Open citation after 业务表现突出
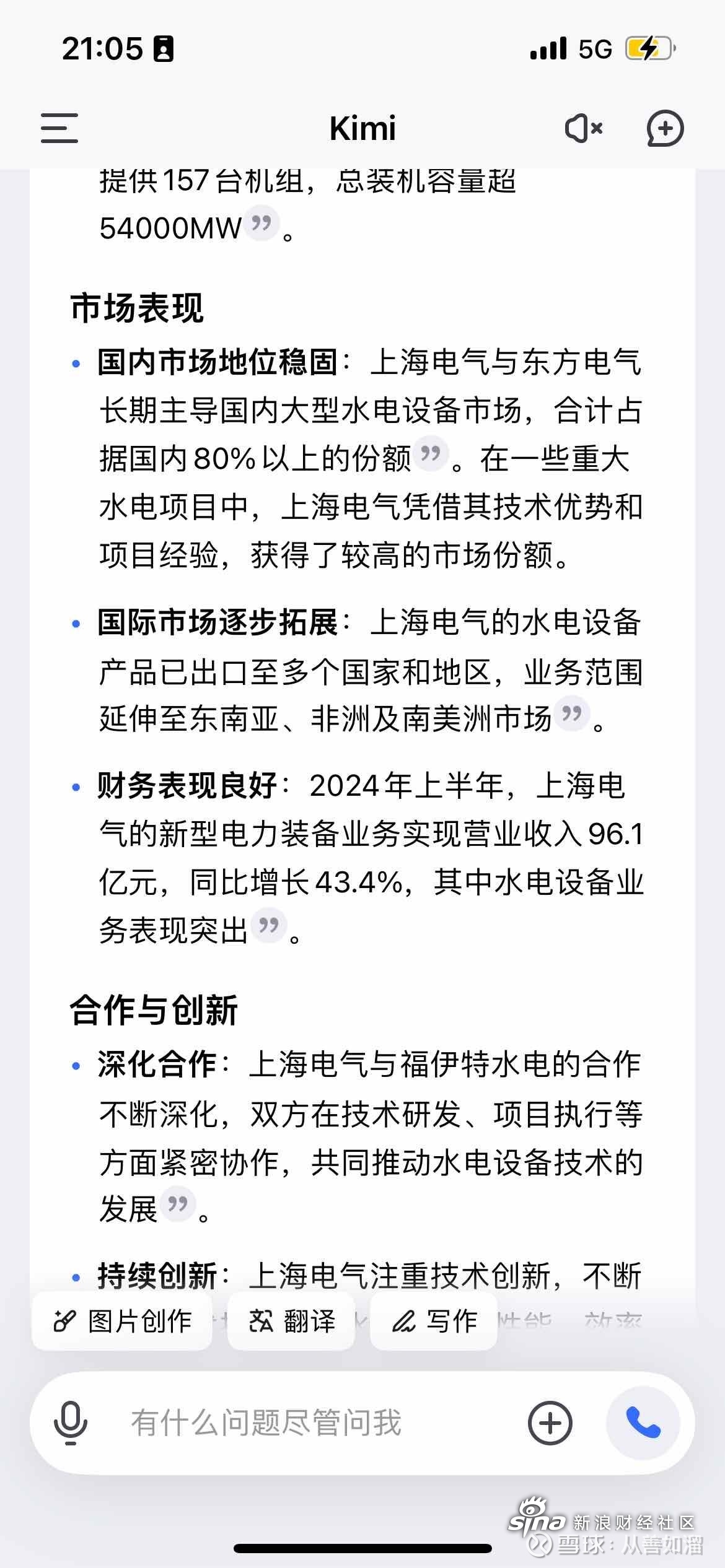Image resolution: width=725 pixels, height=1568 pixels. (268, 926)
